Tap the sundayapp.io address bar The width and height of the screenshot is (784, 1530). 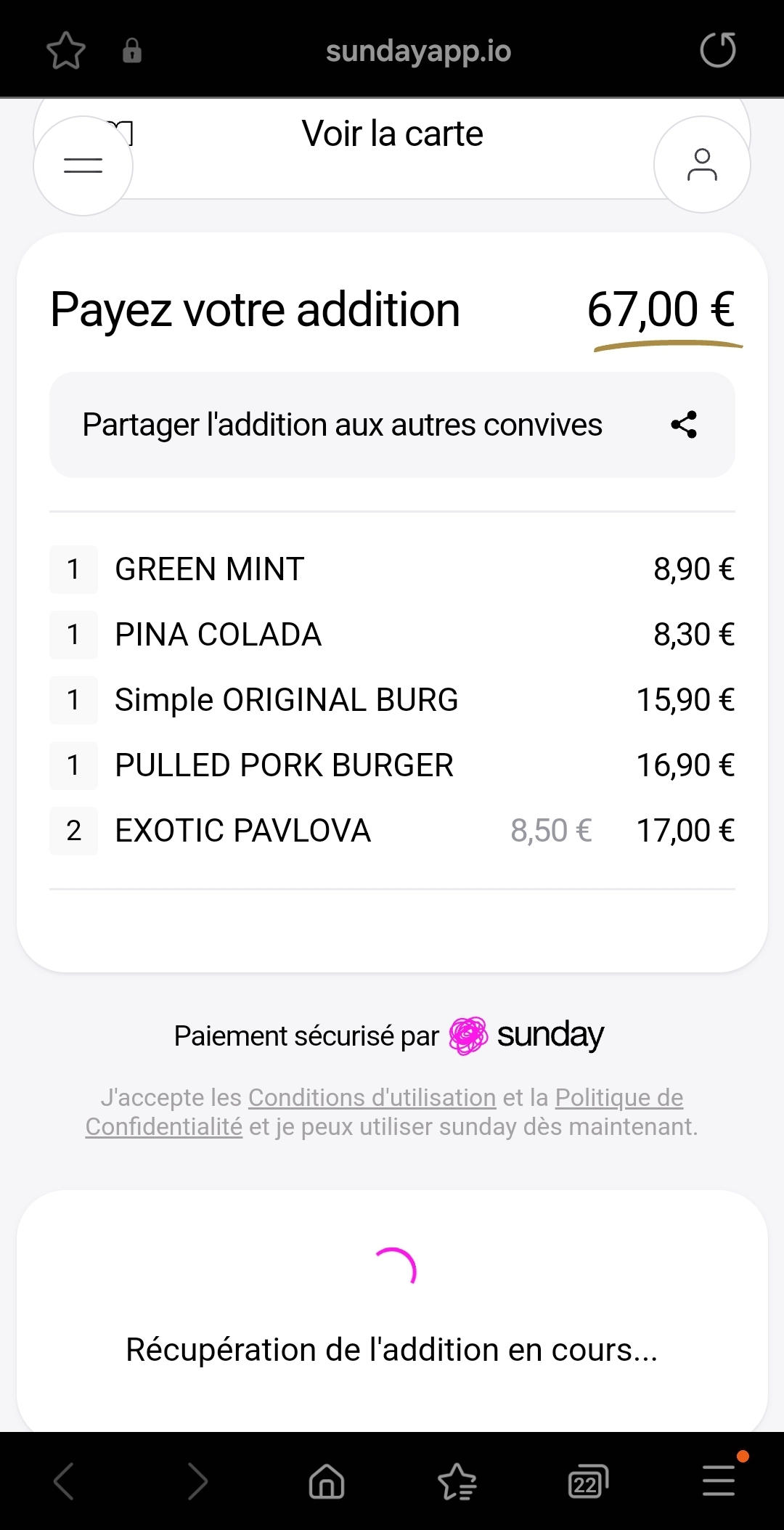418,51
